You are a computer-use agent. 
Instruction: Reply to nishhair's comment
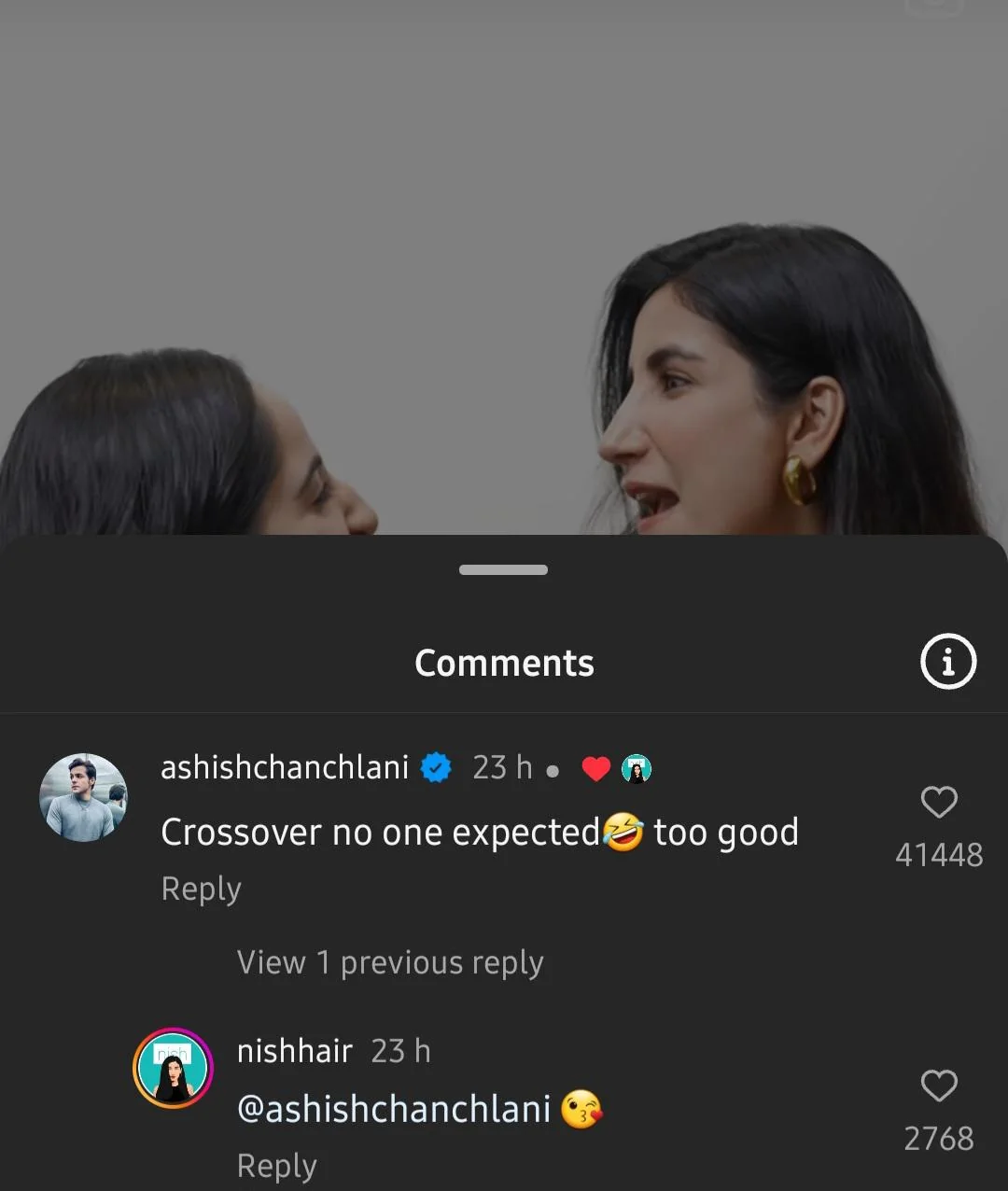point(276,1165)
